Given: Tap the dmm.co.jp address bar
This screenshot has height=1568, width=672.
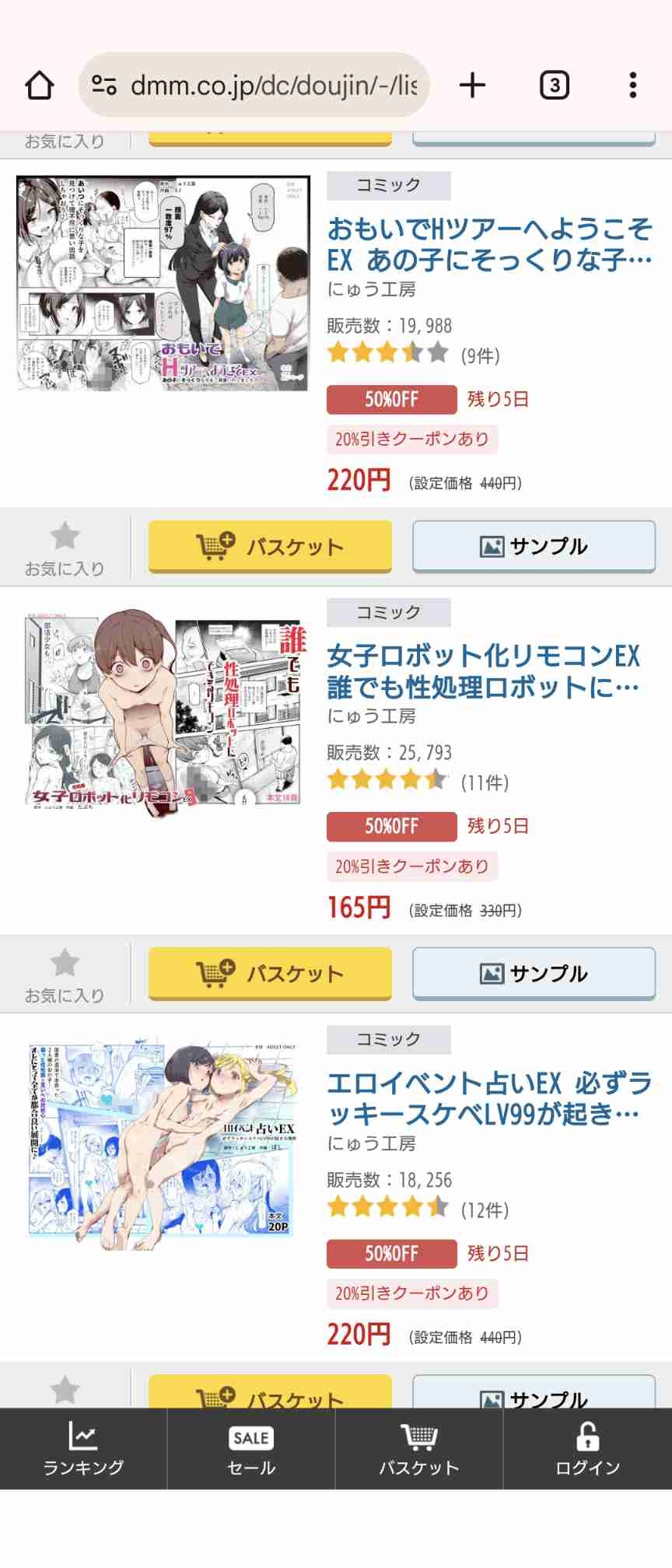Looking at the screenshot, I should tap(255, 85).
